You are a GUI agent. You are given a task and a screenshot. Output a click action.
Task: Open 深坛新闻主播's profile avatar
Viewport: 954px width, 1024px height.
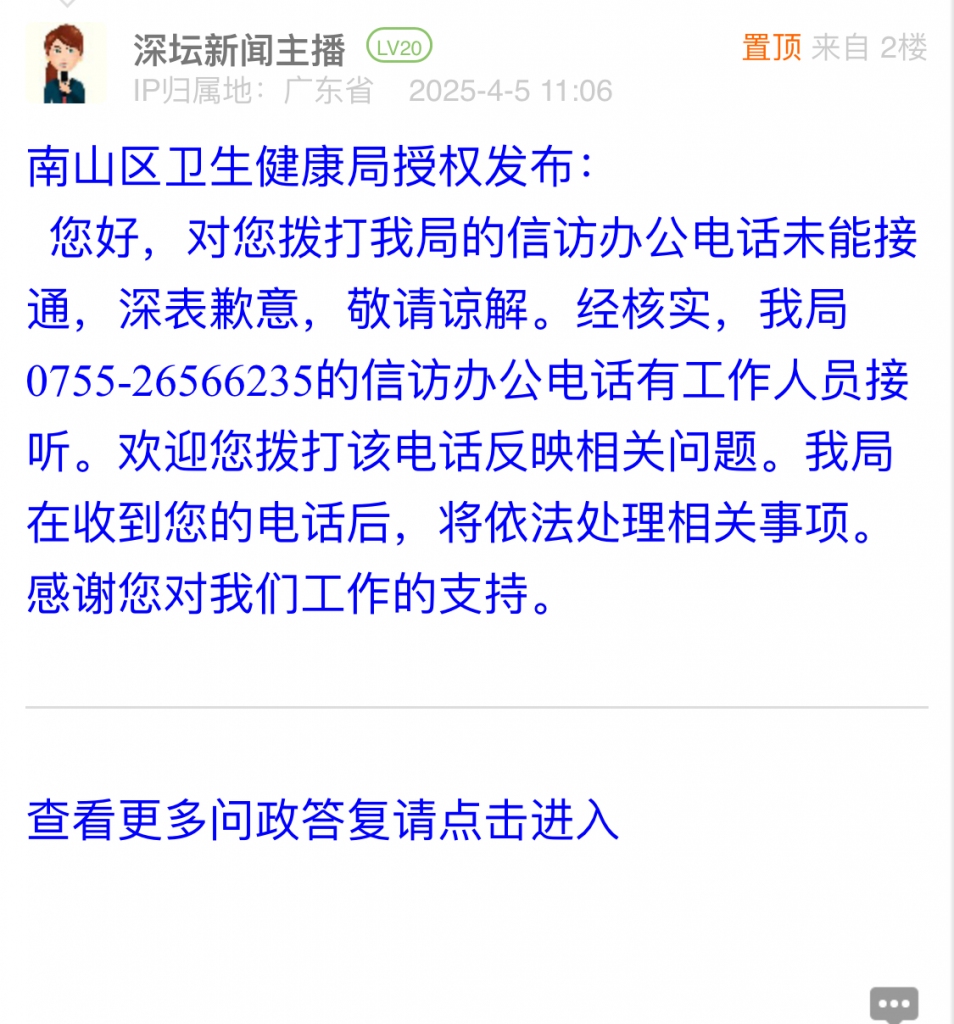coord(66,64)
